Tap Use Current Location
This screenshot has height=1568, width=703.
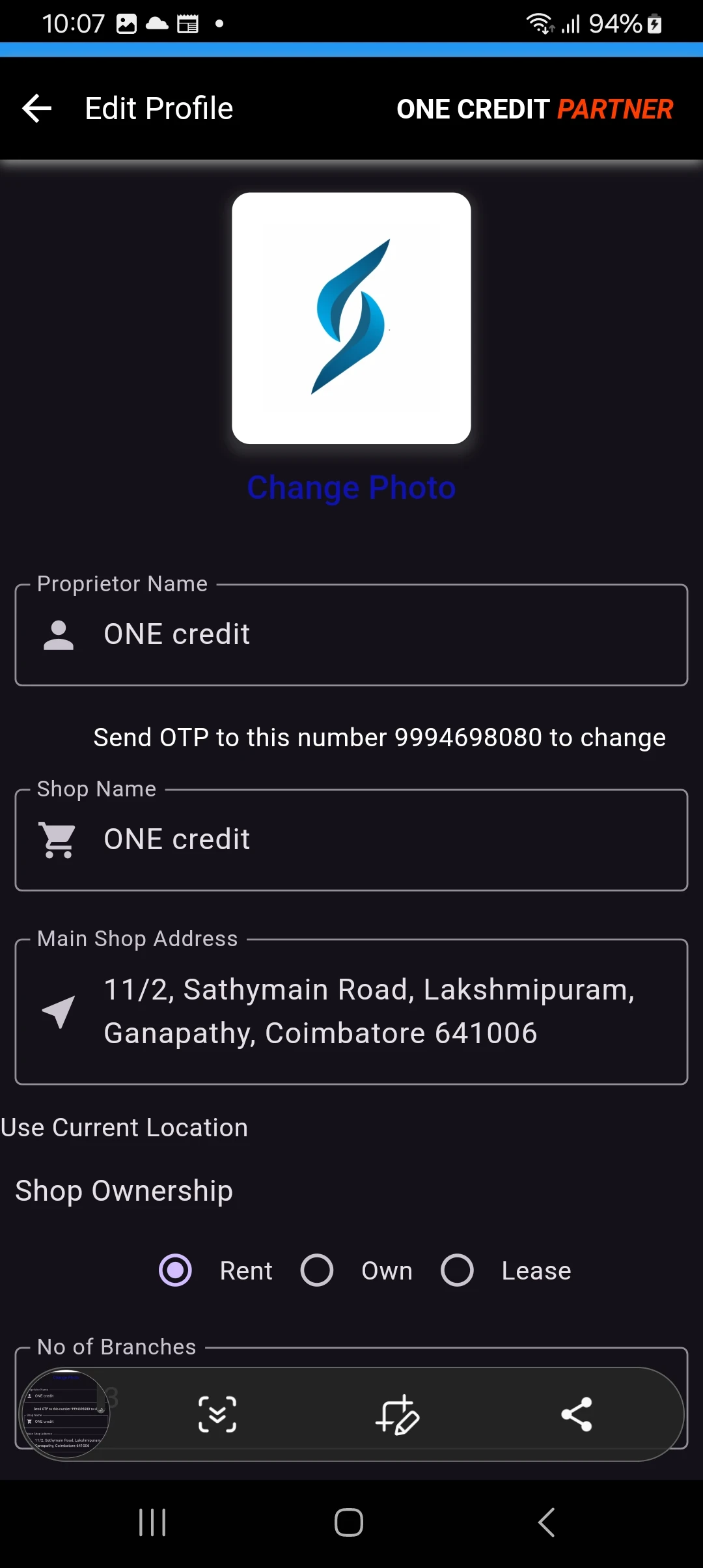click(124, 1128)
